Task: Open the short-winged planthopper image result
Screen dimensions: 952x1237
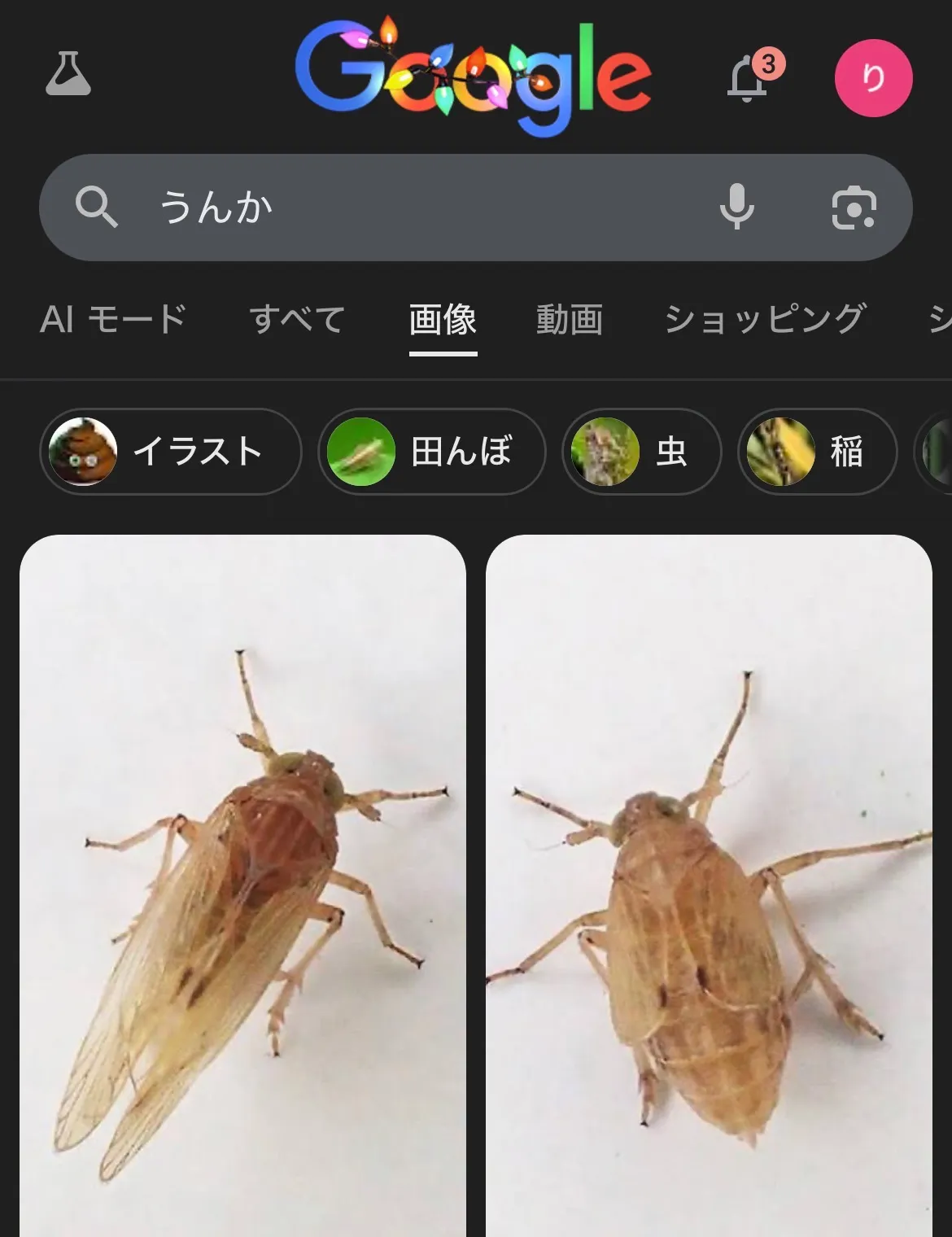Action: point(709,885)
